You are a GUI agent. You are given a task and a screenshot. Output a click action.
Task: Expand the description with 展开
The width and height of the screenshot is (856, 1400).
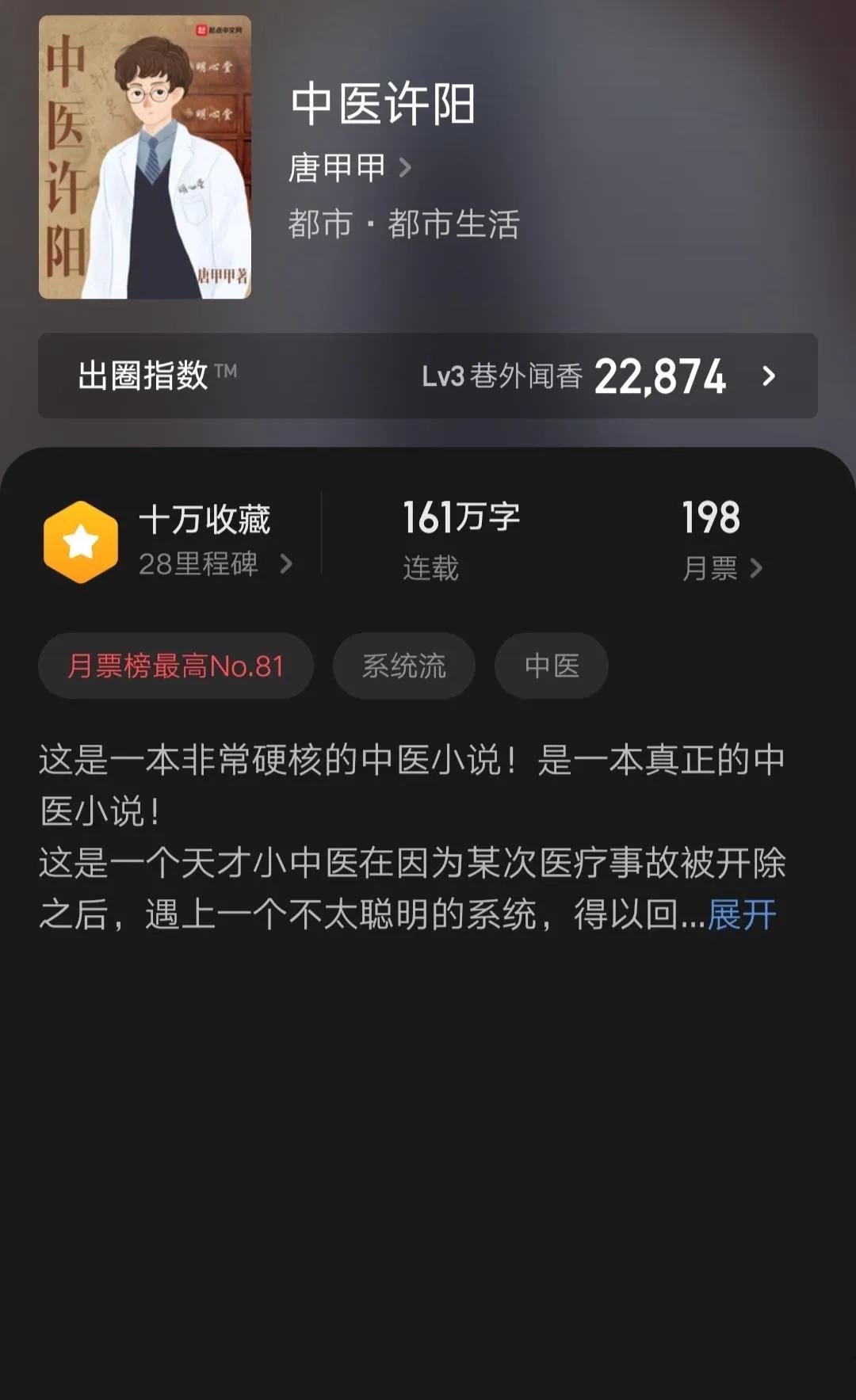741,914
